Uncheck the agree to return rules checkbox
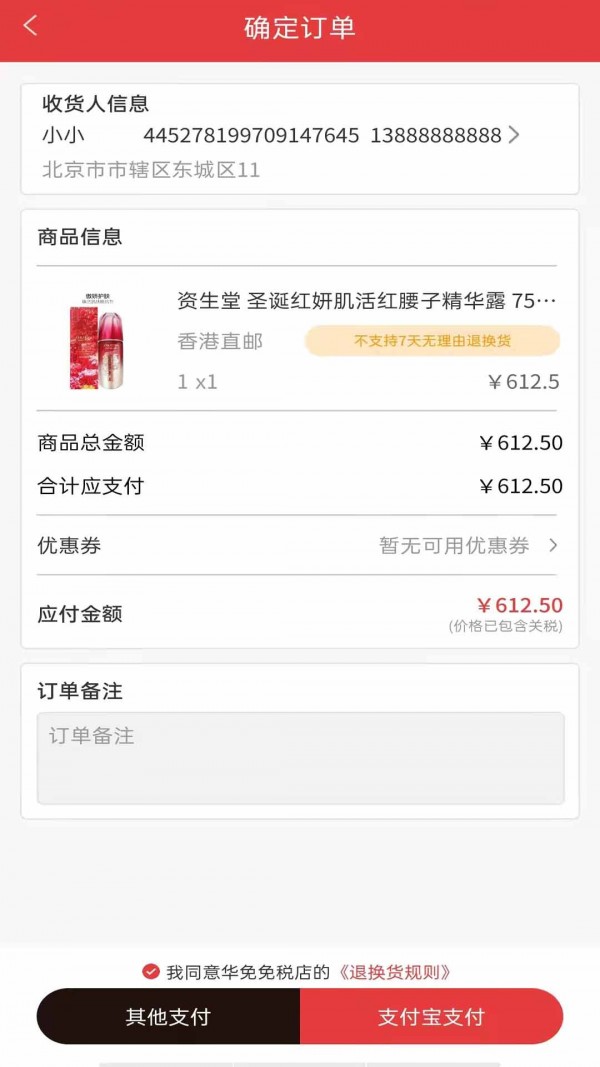 coord(151,971)
